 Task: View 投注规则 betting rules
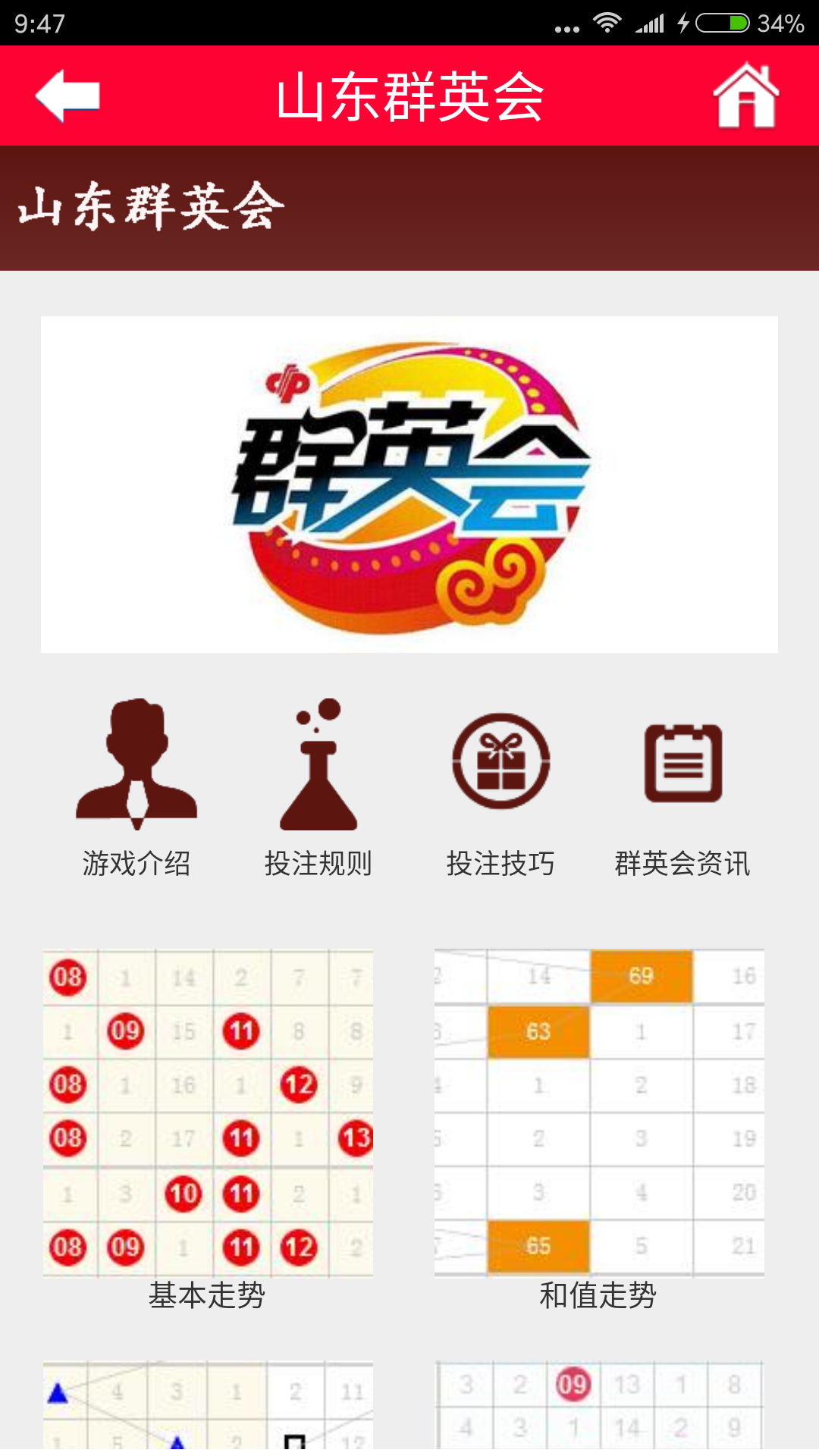click(318, 789)
